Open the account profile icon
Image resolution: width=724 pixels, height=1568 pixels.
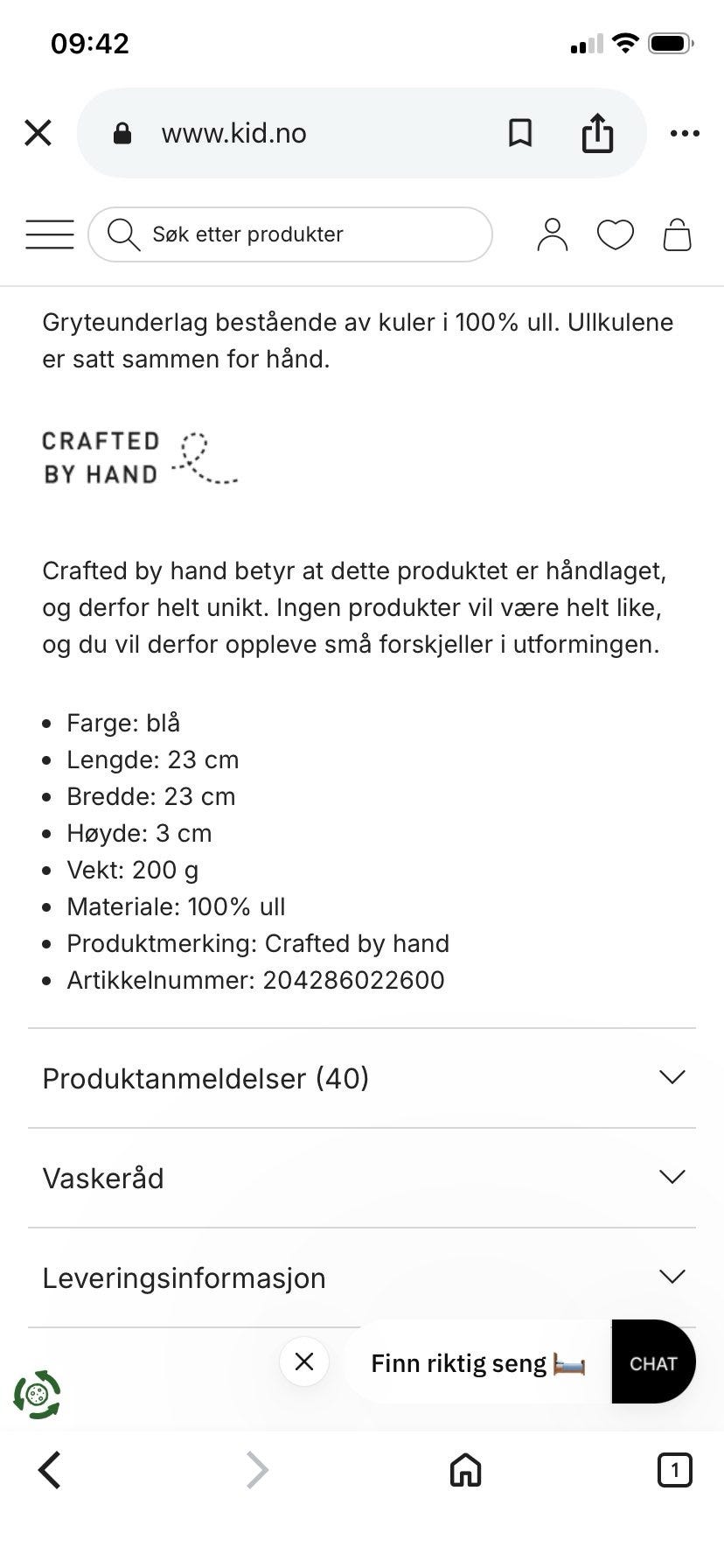(552, 234)
